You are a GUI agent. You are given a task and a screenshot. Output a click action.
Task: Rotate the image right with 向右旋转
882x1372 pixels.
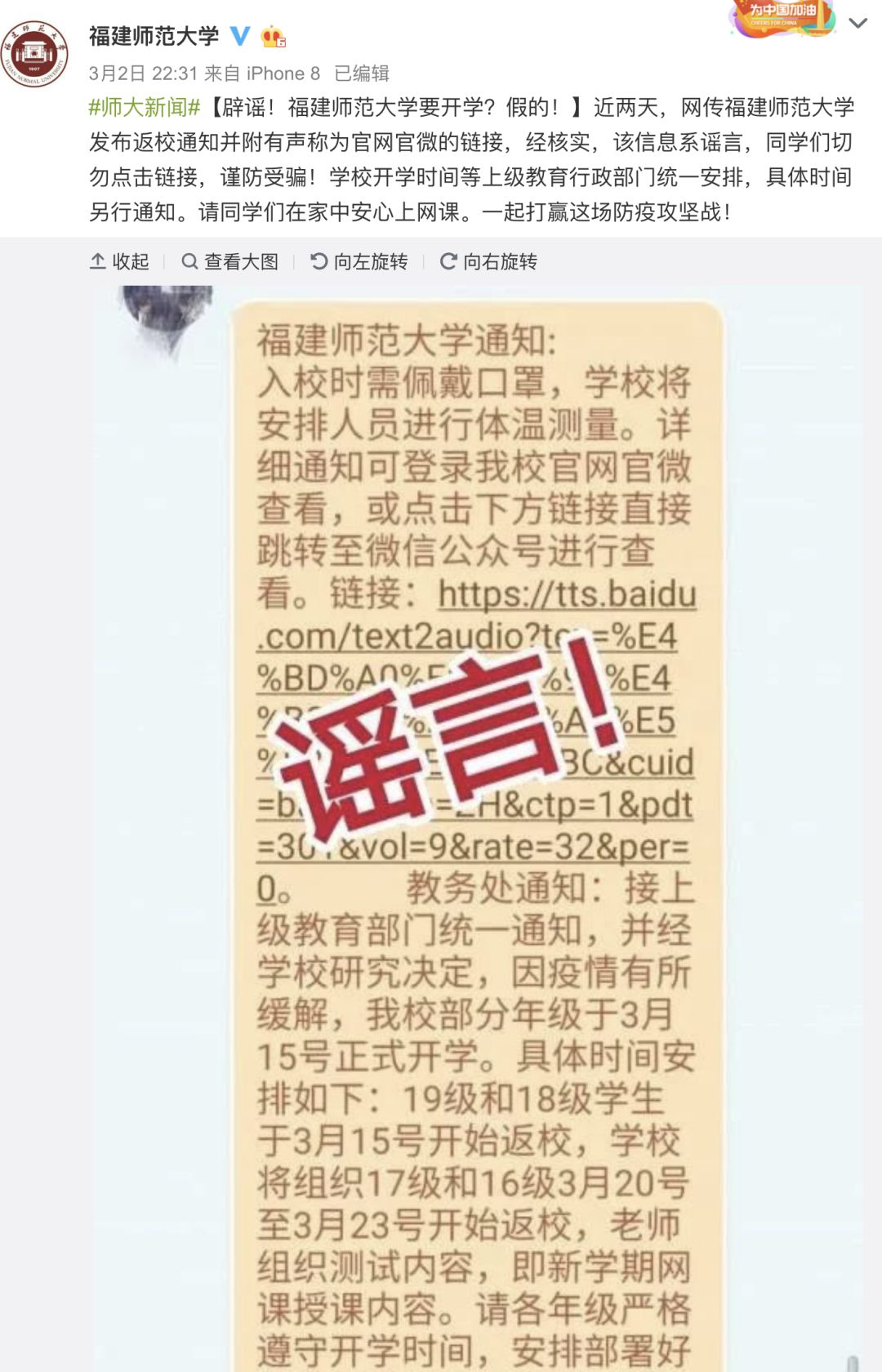(488, 261)
